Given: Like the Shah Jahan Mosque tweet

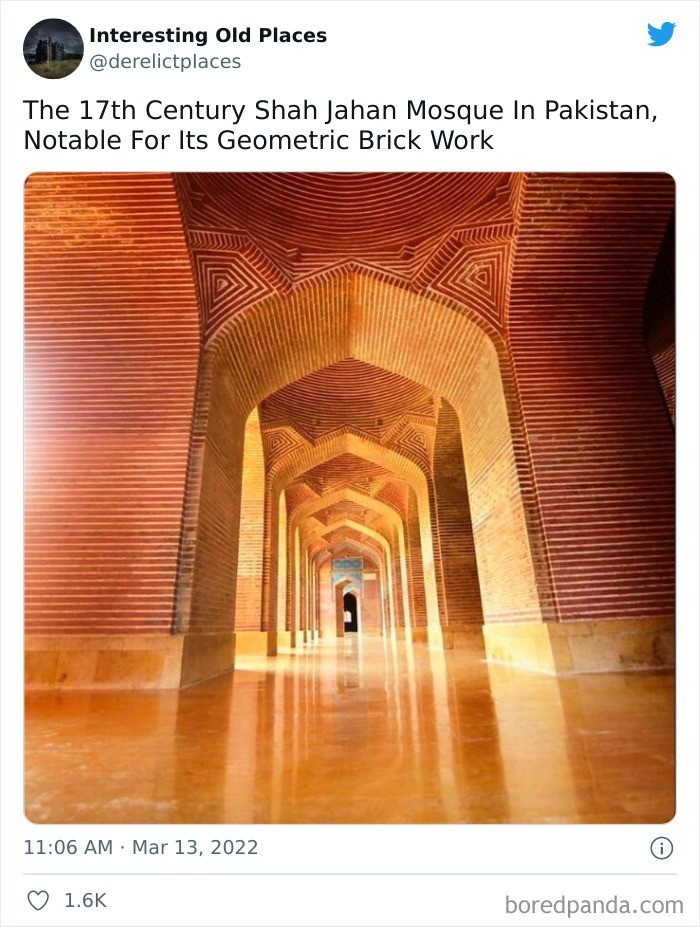Looking at the screenshot, I should coord(39,900).
